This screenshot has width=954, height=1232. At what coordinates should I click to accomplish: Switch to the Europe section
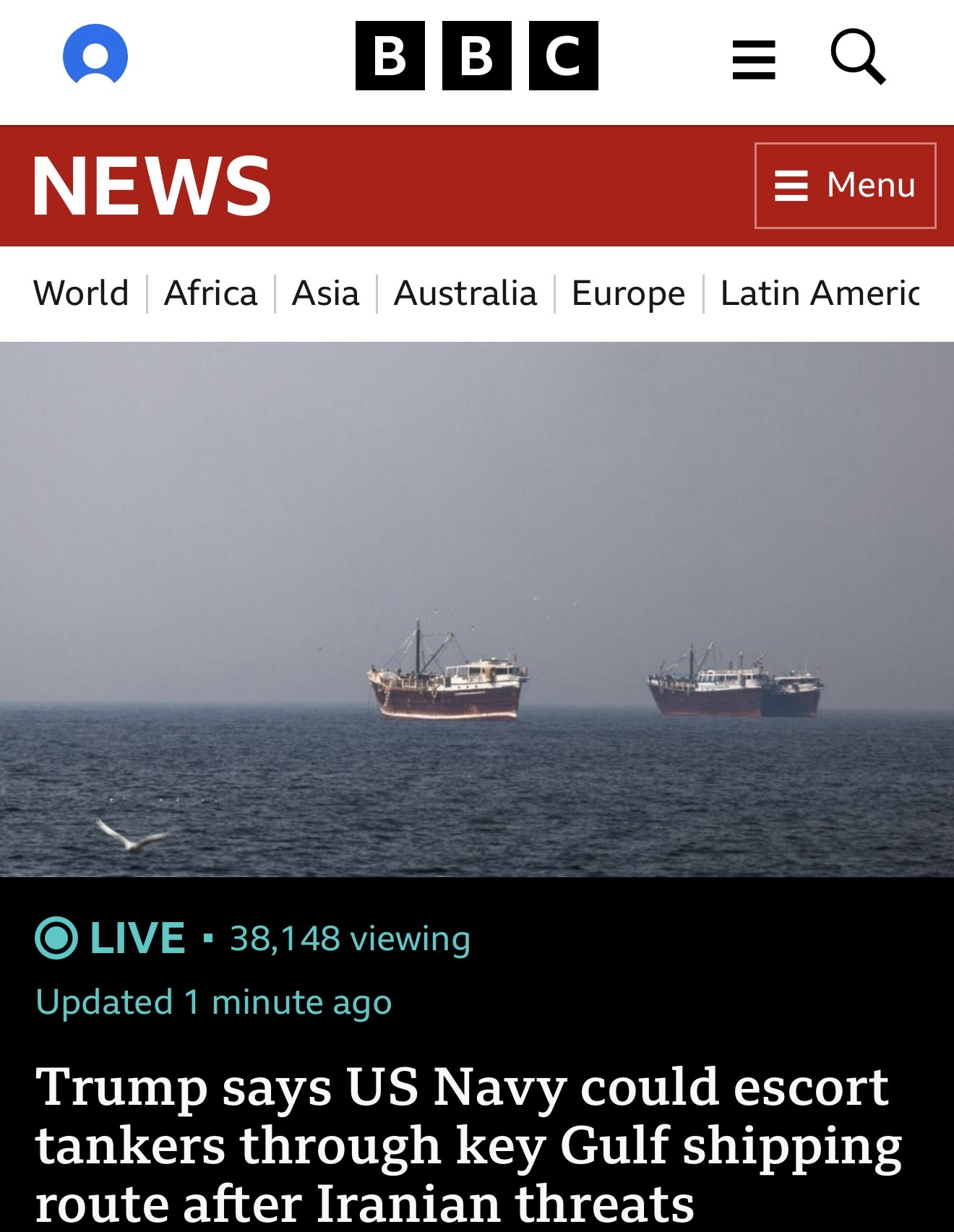pos(628,293)
